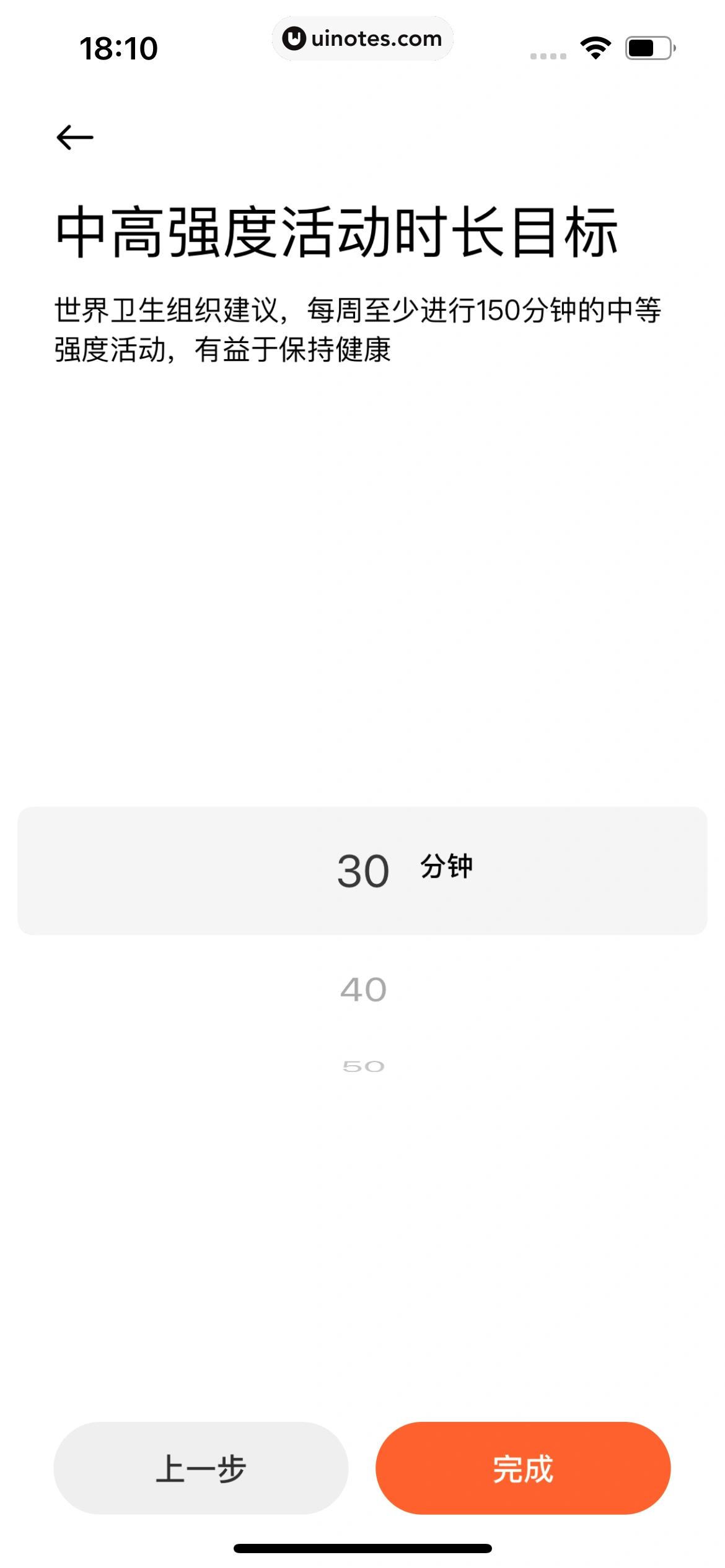Screen dimensions: 725x1568
Task: Select 40 in the minutes picker
Action: (363, 989)
